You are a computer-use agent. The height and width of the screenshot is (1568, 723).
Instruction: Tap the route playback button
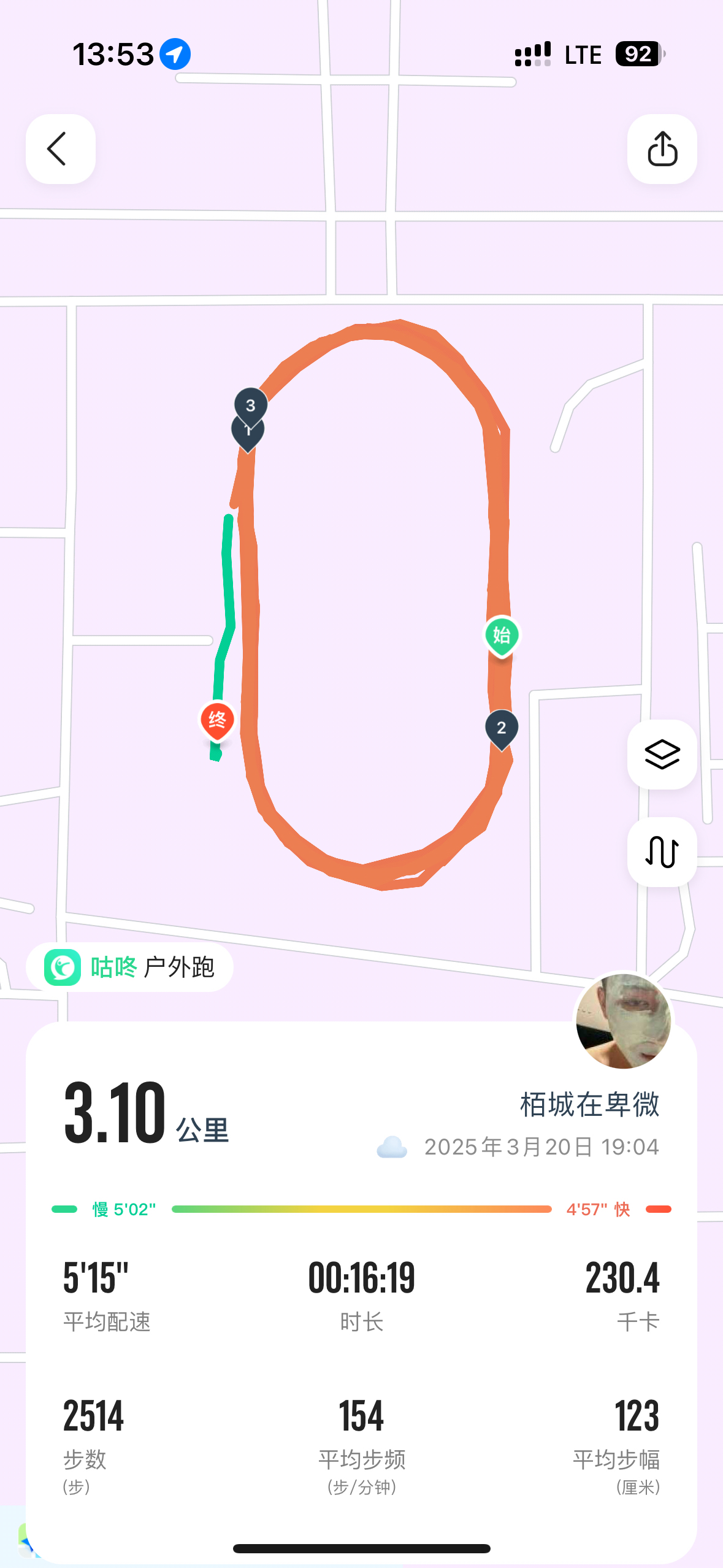point(662,851)
